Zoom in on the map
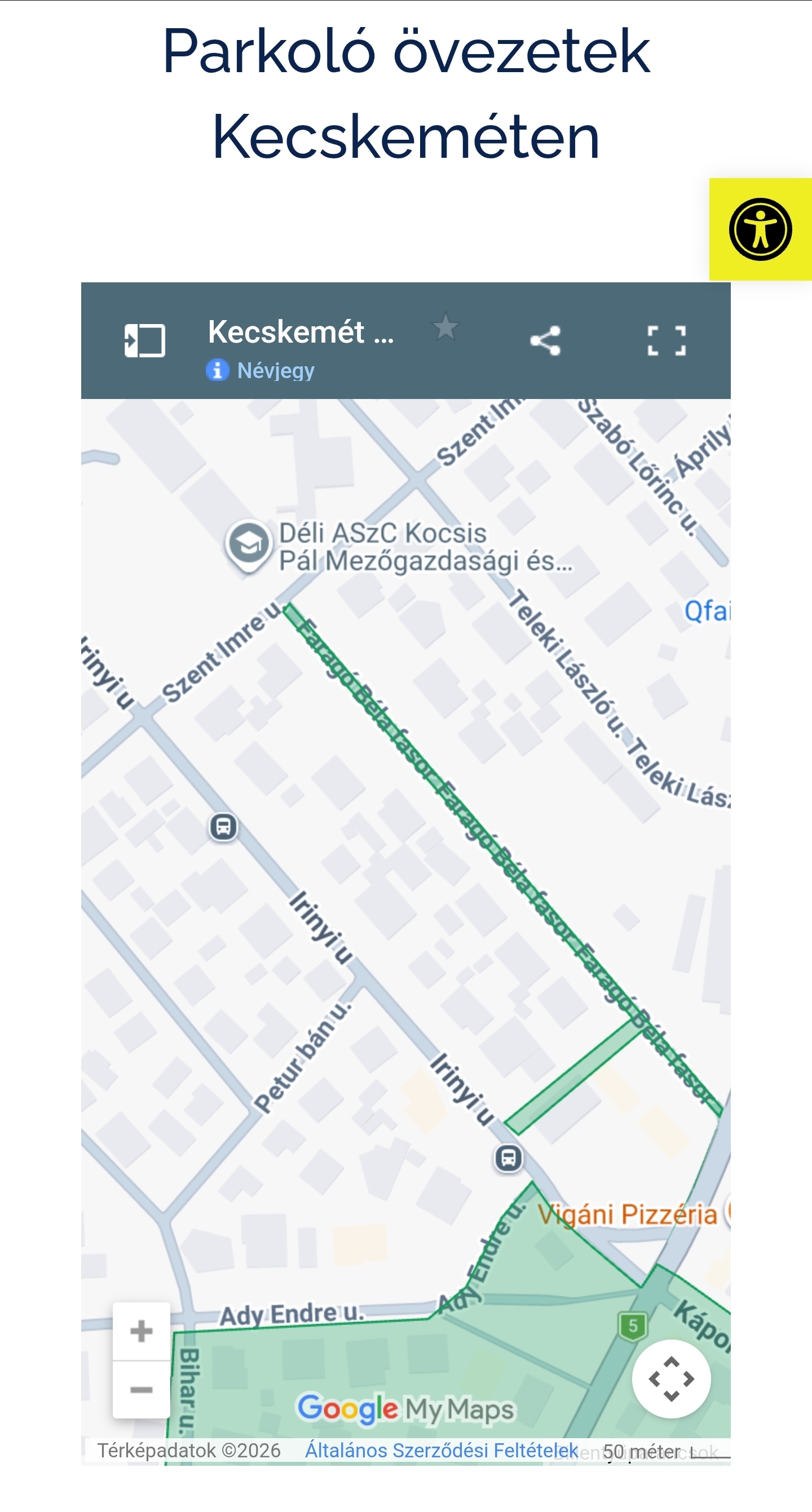The image size is (812, 1512). [142, 1331]
